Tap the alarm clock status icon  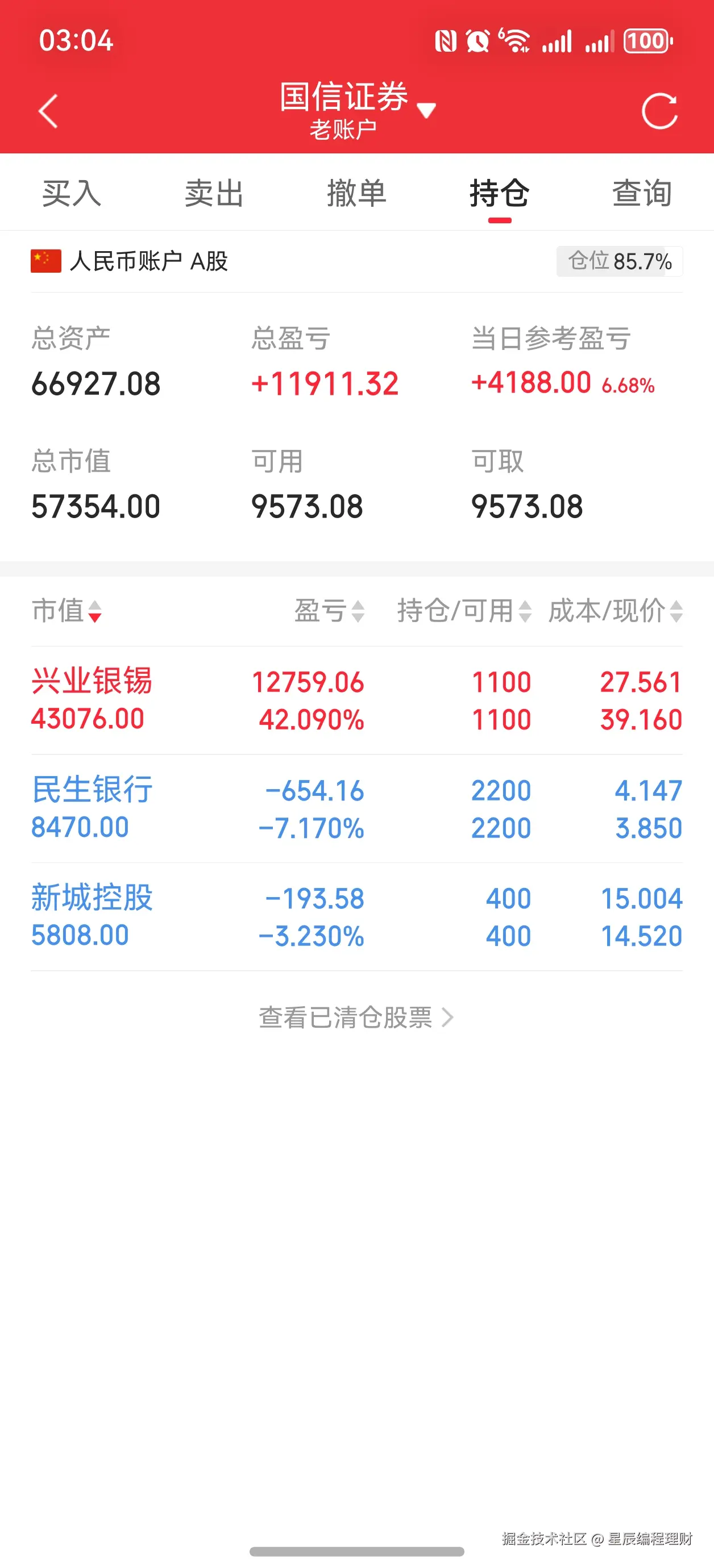(478, 41)
